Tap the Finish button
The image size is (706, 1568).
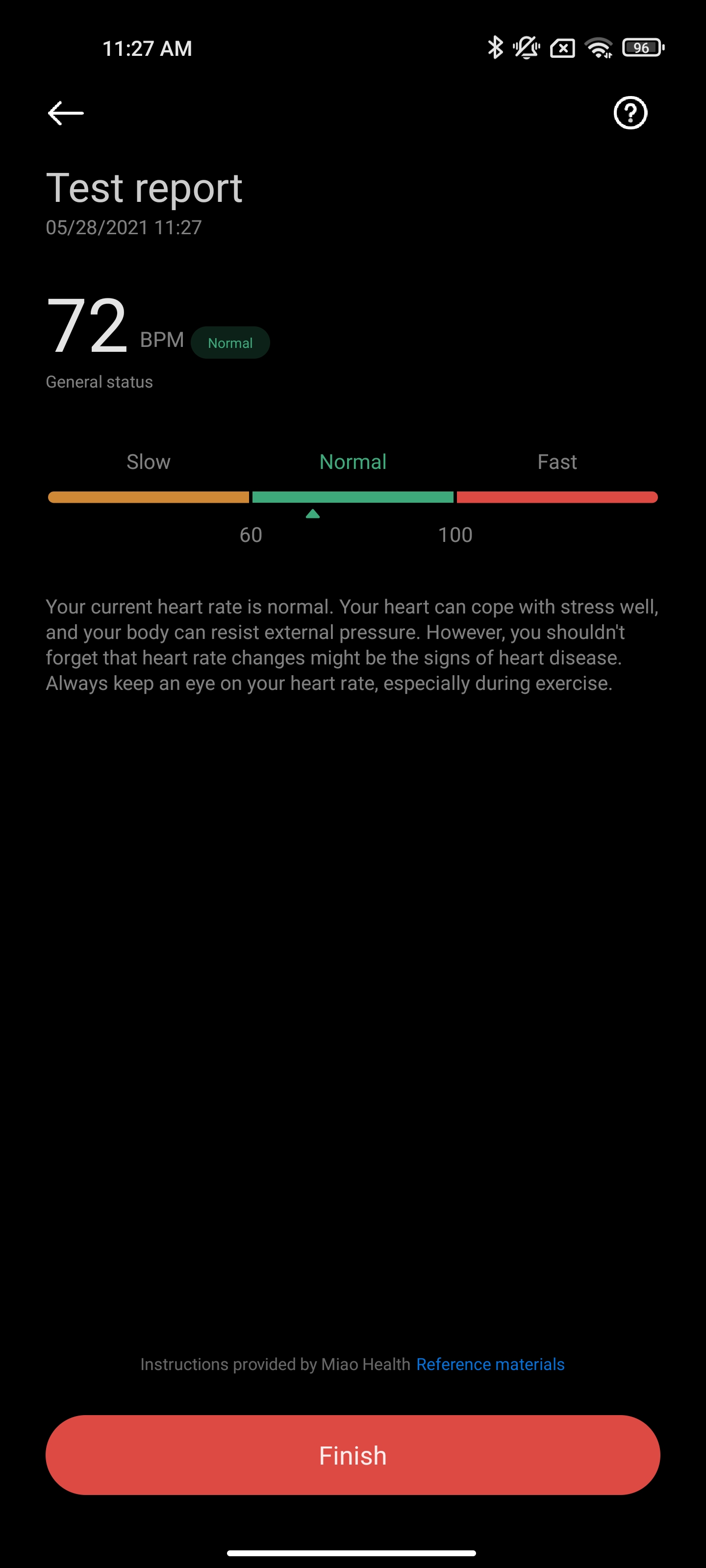pyautogui.click(x=353, y=1455)
